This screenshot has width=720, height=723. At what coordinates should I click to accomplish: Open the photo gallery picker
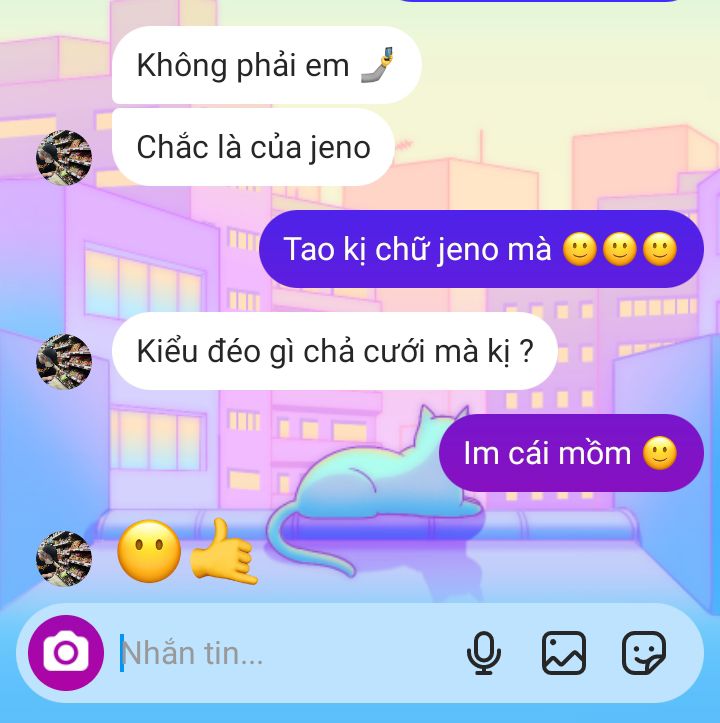(564, 654)
